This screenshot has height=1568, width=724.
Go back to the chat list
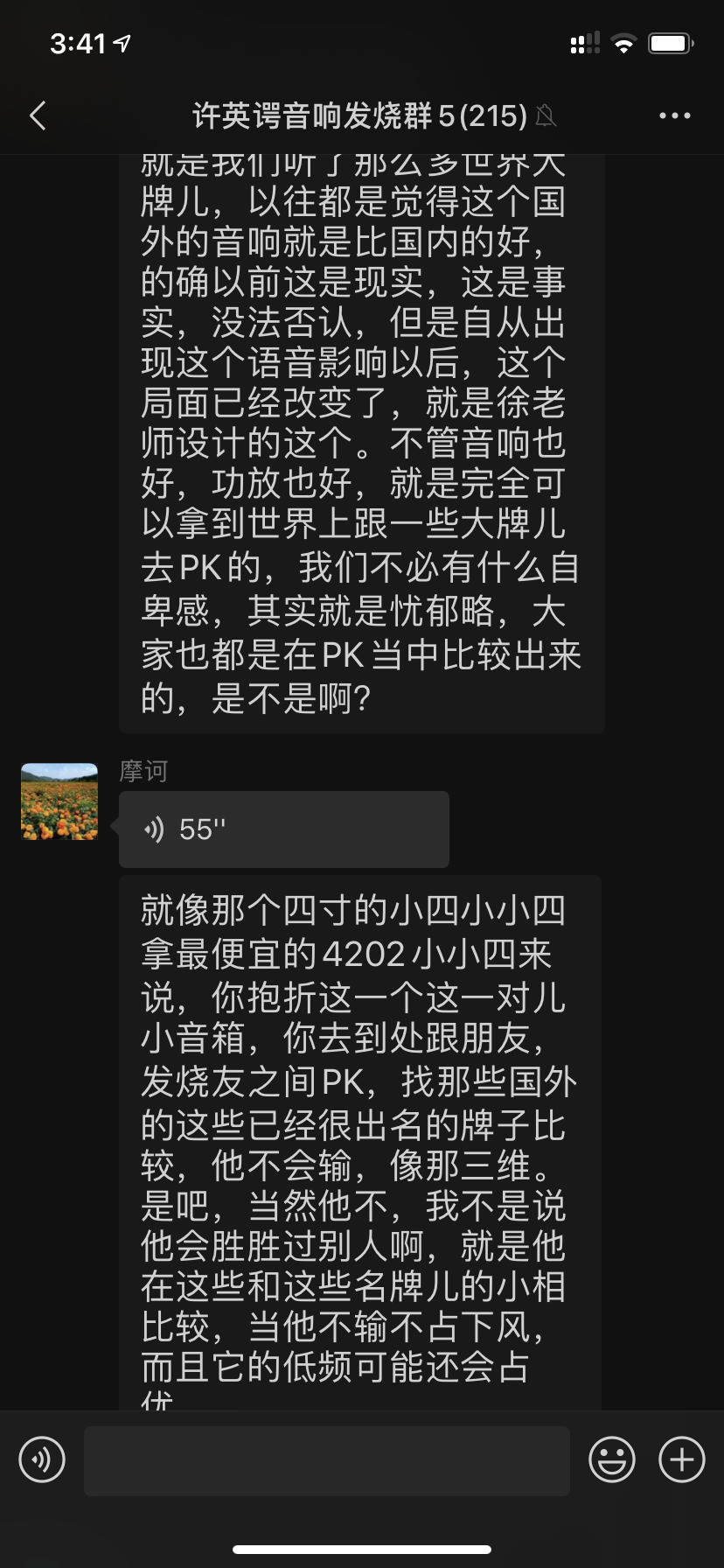(38, 115)
